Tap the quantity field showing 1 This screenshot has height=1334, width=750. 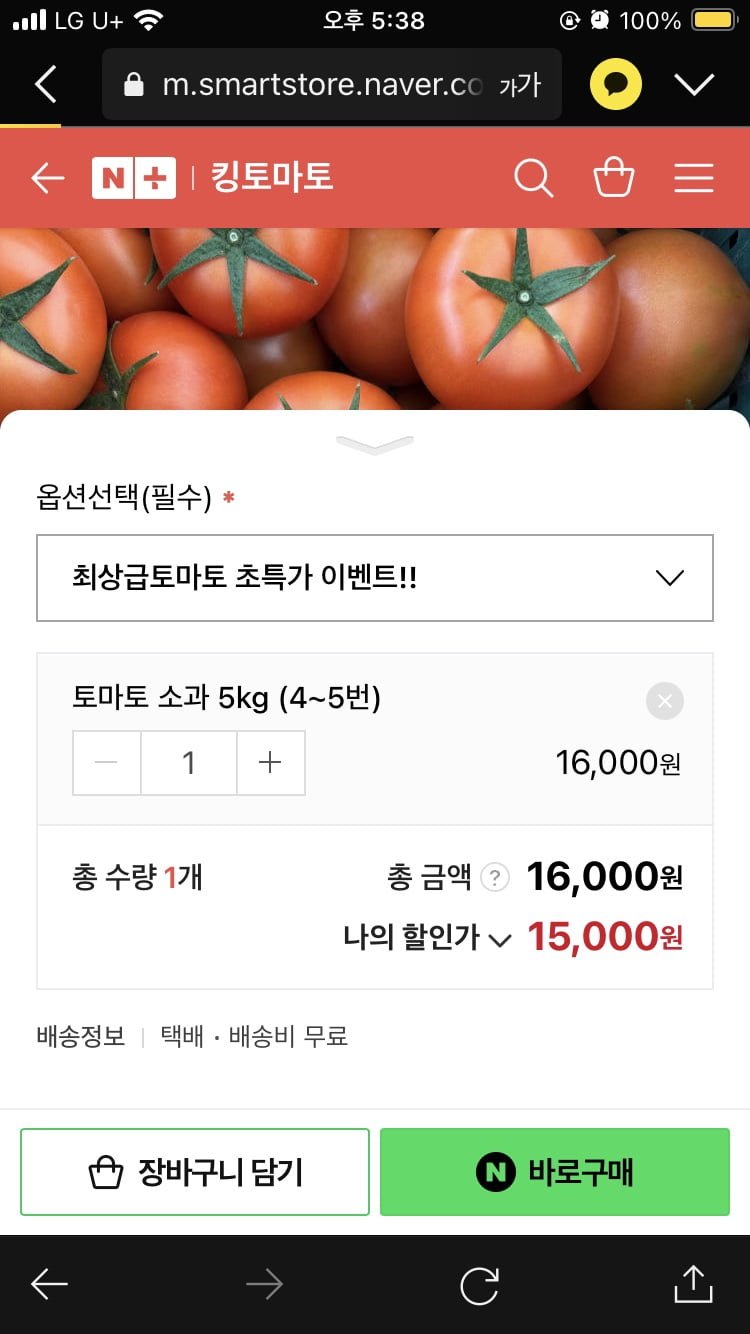click(188, 763)
